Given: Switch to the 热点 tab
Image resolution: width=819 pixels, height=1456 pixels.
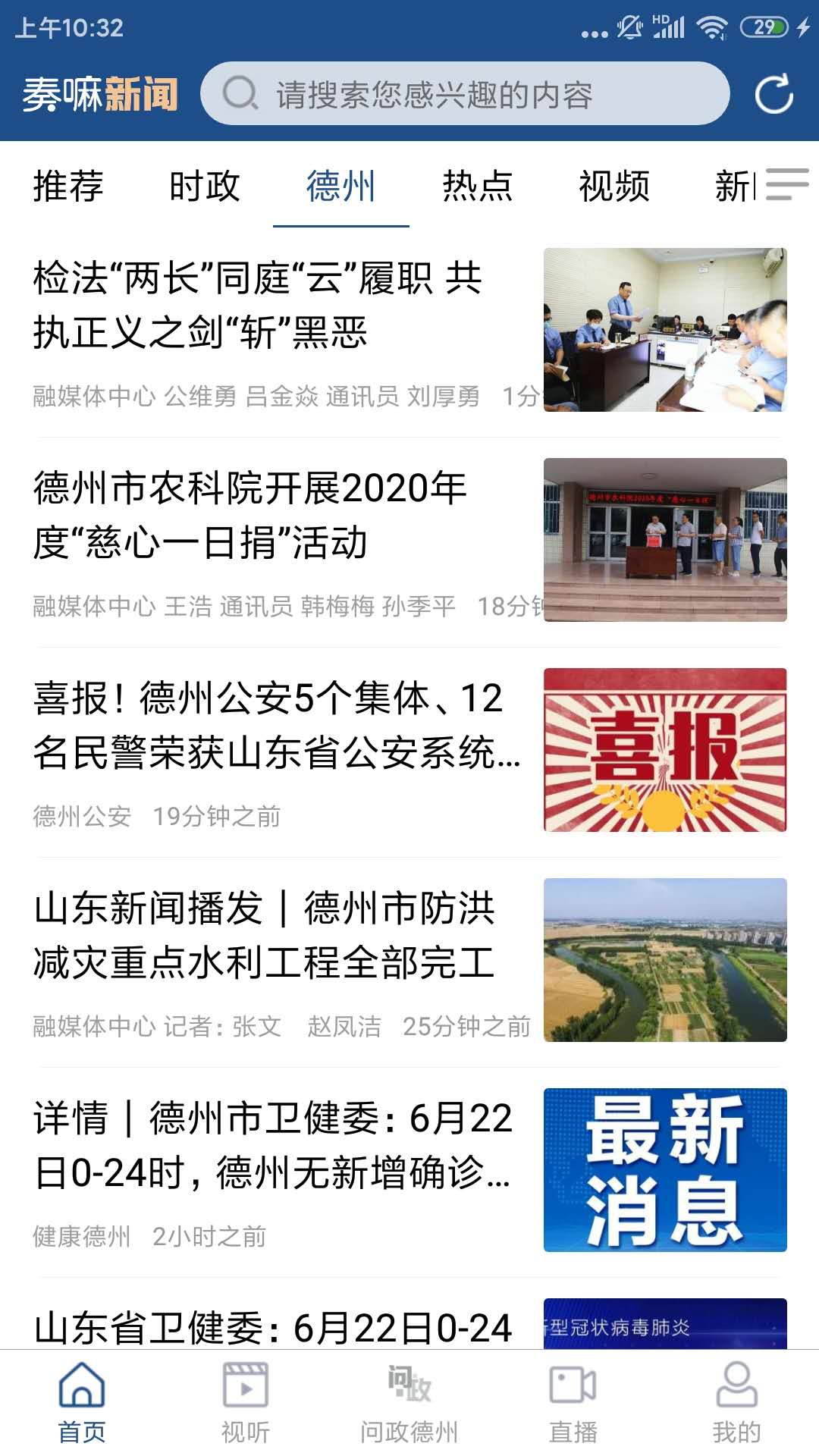Looking at the screenshot, I should 478,187.
